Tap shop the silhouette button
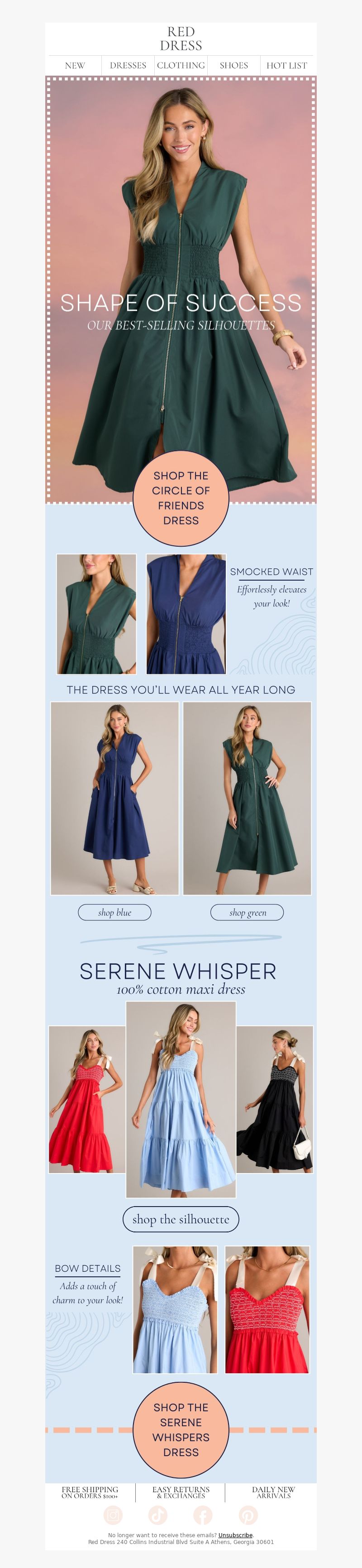 (x=181, y=1219)
